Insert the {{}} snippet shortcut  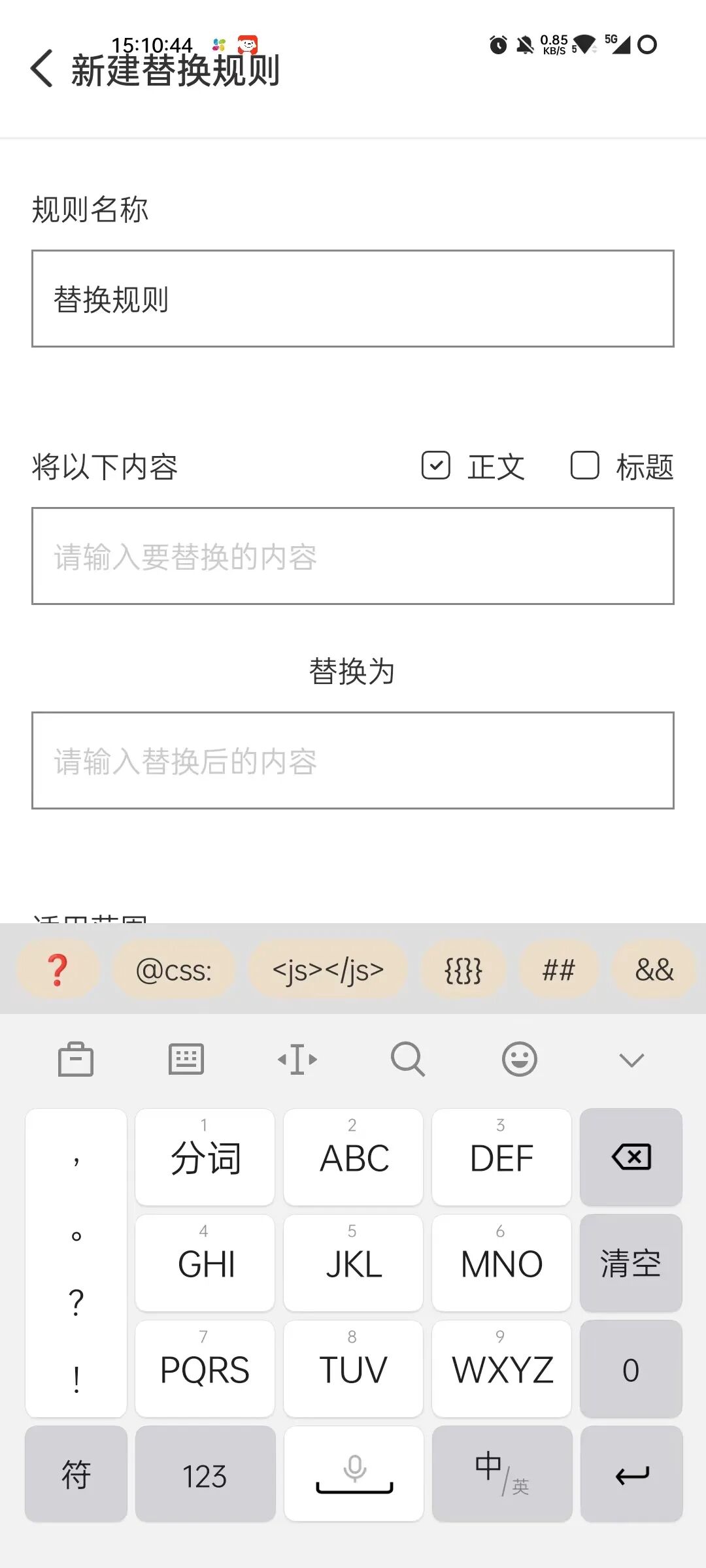(x=463, y=969)
